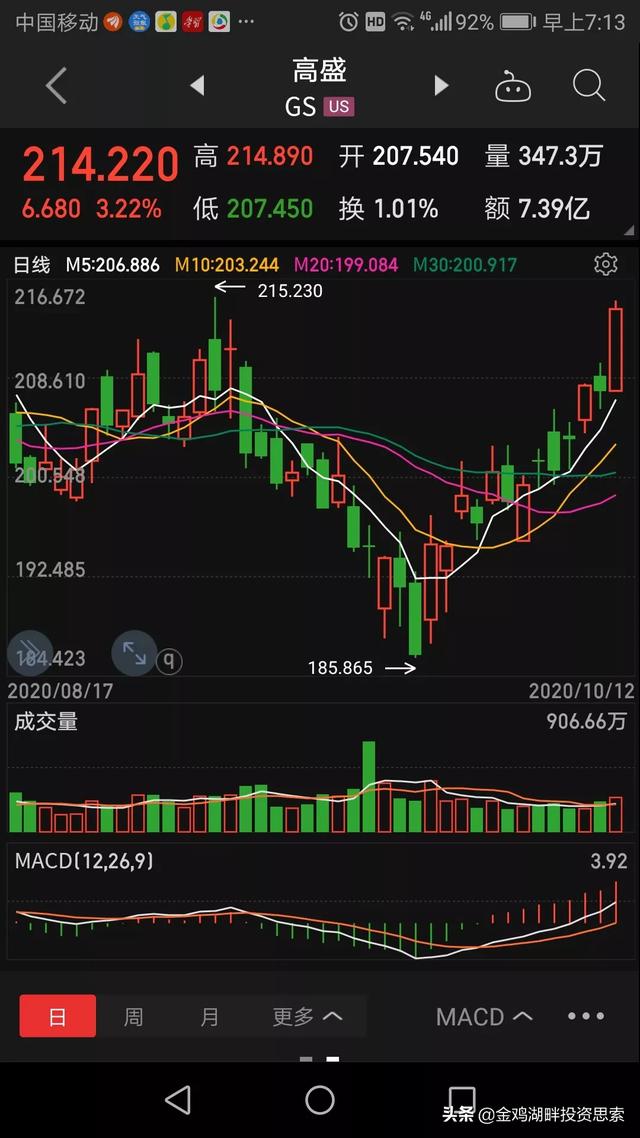640x1138 pixels.
Task: Open the three-dot more options
Action: (586, 1016)
